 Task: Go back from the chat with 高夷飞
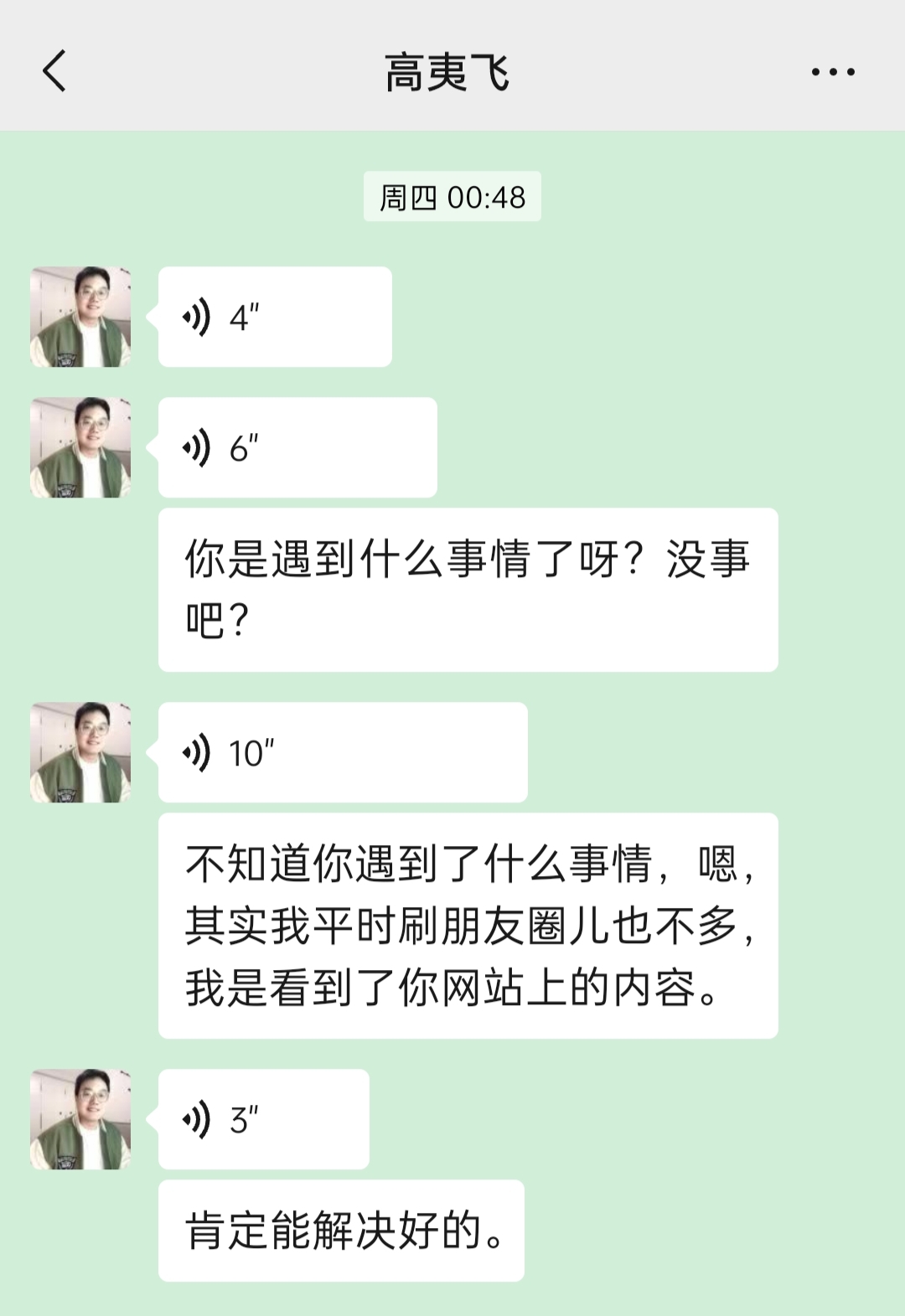54,71
